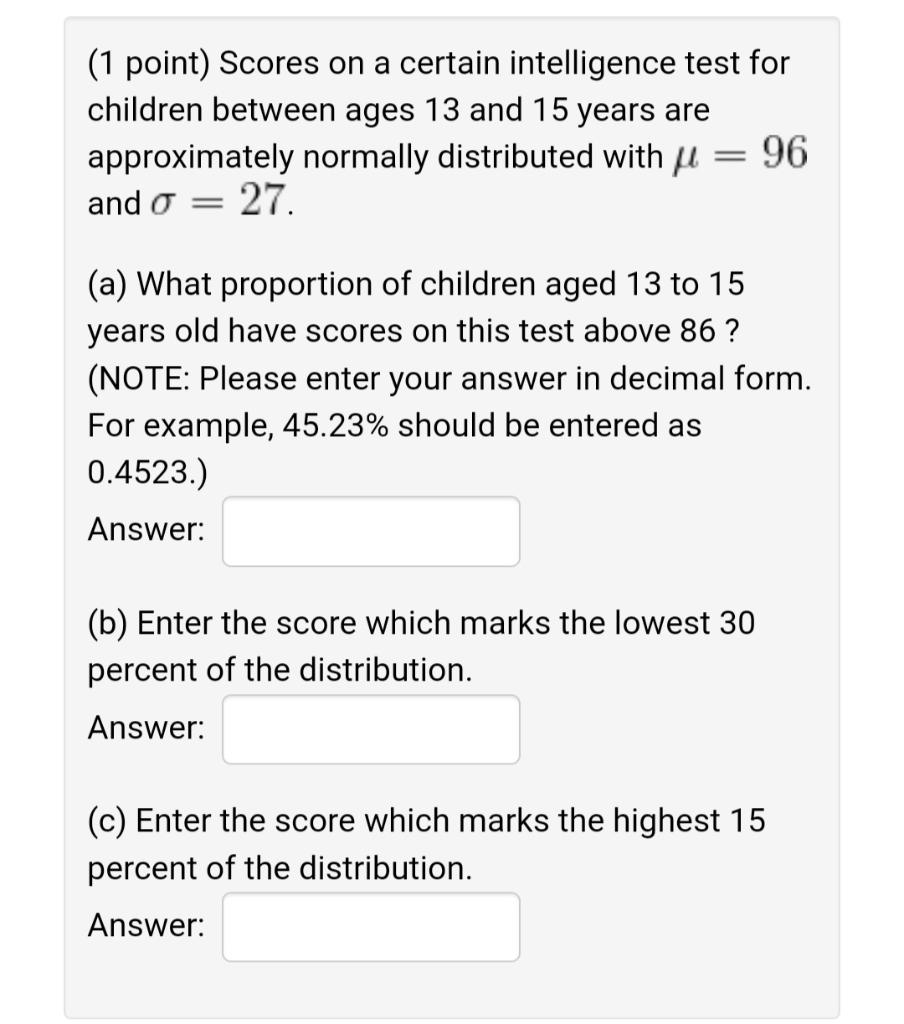The width and height of the screenshot is (904, 1024).
Task: Select the Answer label beside part (c) box
Action: (x=145, y=925)
